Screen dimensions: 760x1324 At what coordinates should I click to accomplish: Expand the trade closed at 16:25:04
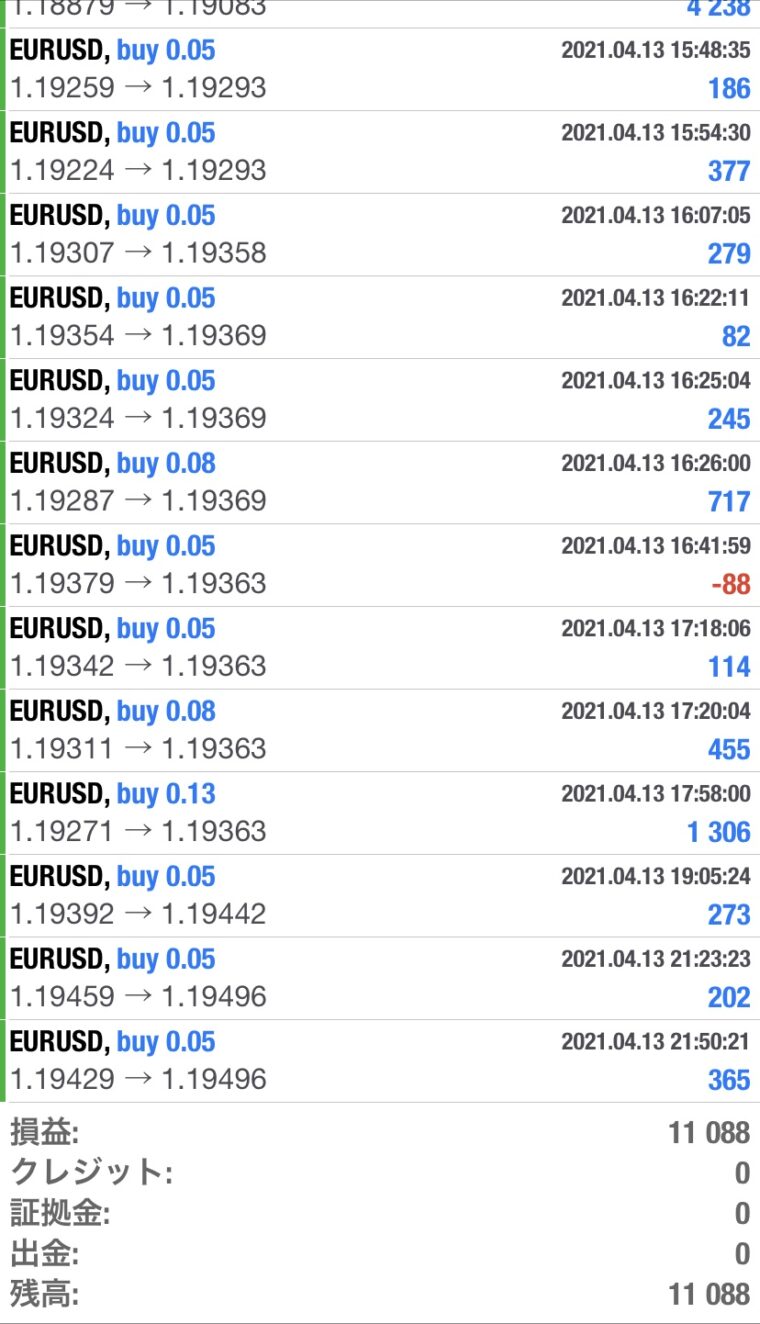tap(380, 400)
